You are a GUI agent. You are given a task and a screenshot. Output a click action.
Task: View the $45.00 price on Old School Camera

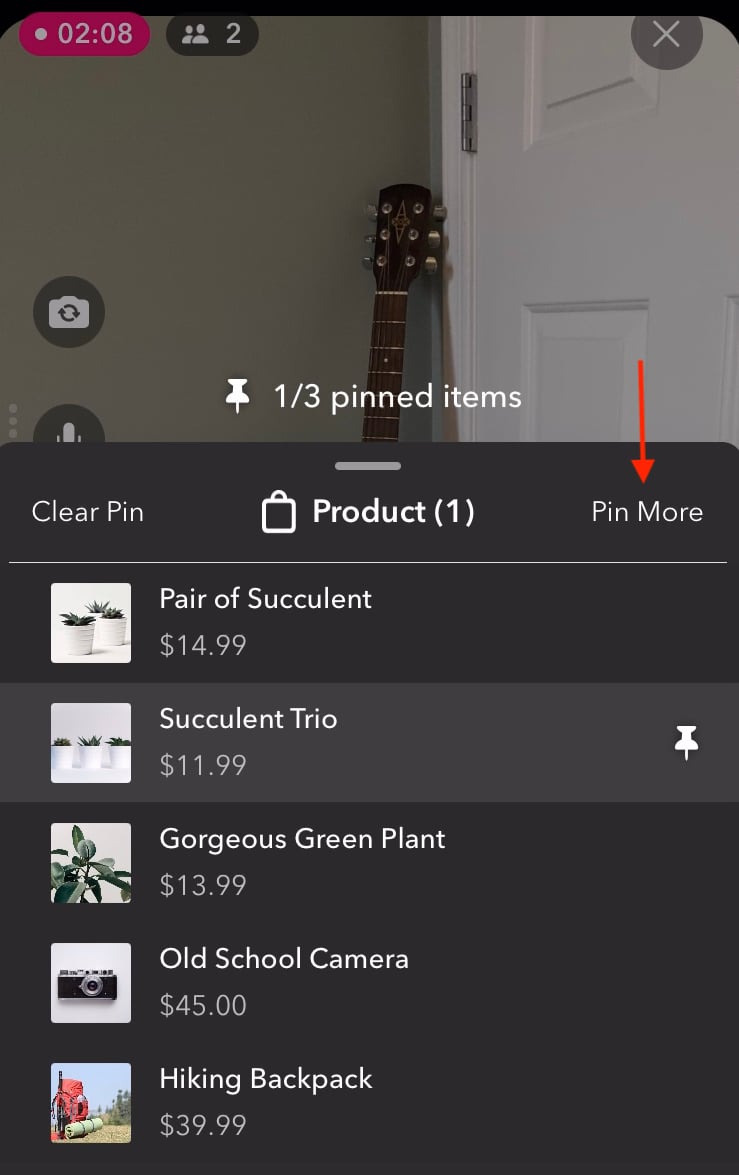pos(203,1005)
